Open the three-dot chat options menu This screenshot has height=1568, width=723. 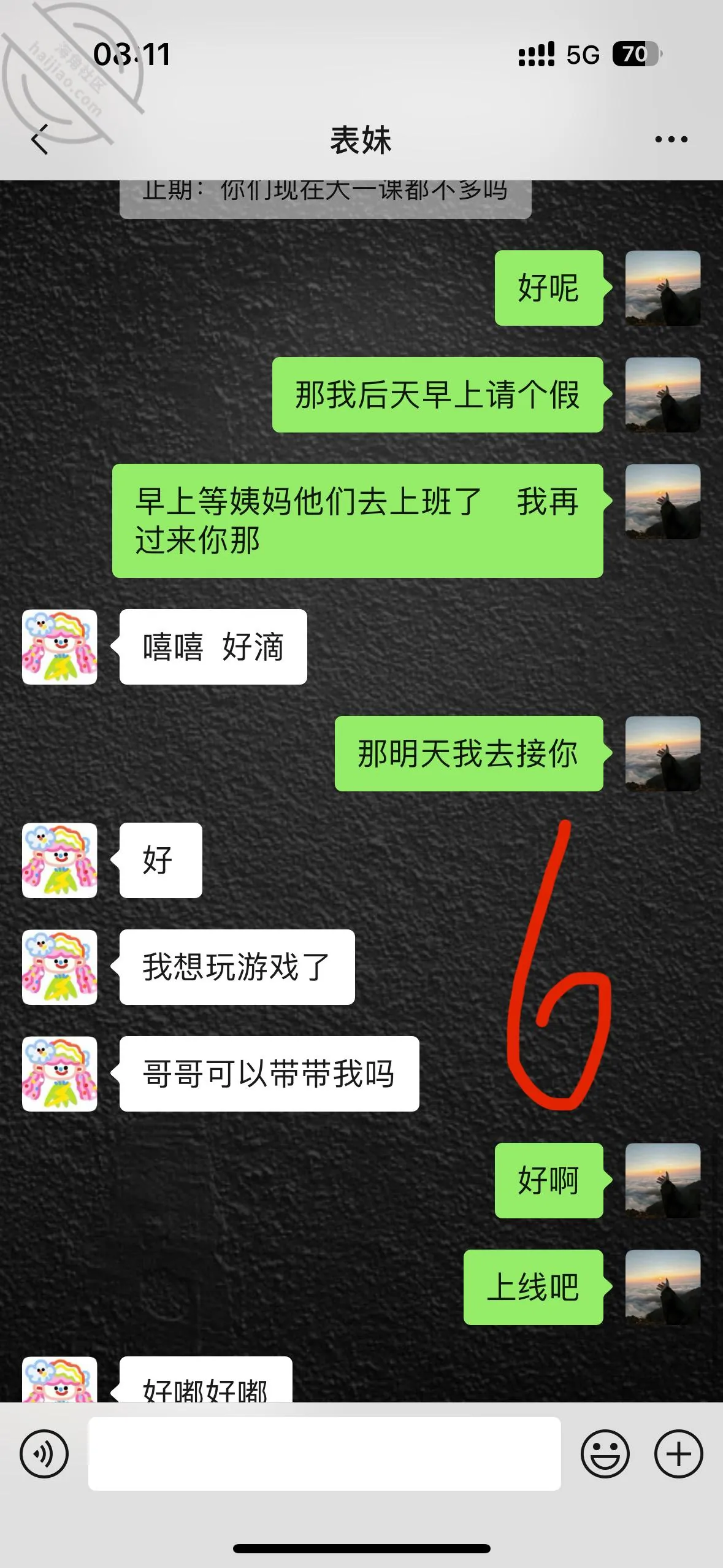671,139
